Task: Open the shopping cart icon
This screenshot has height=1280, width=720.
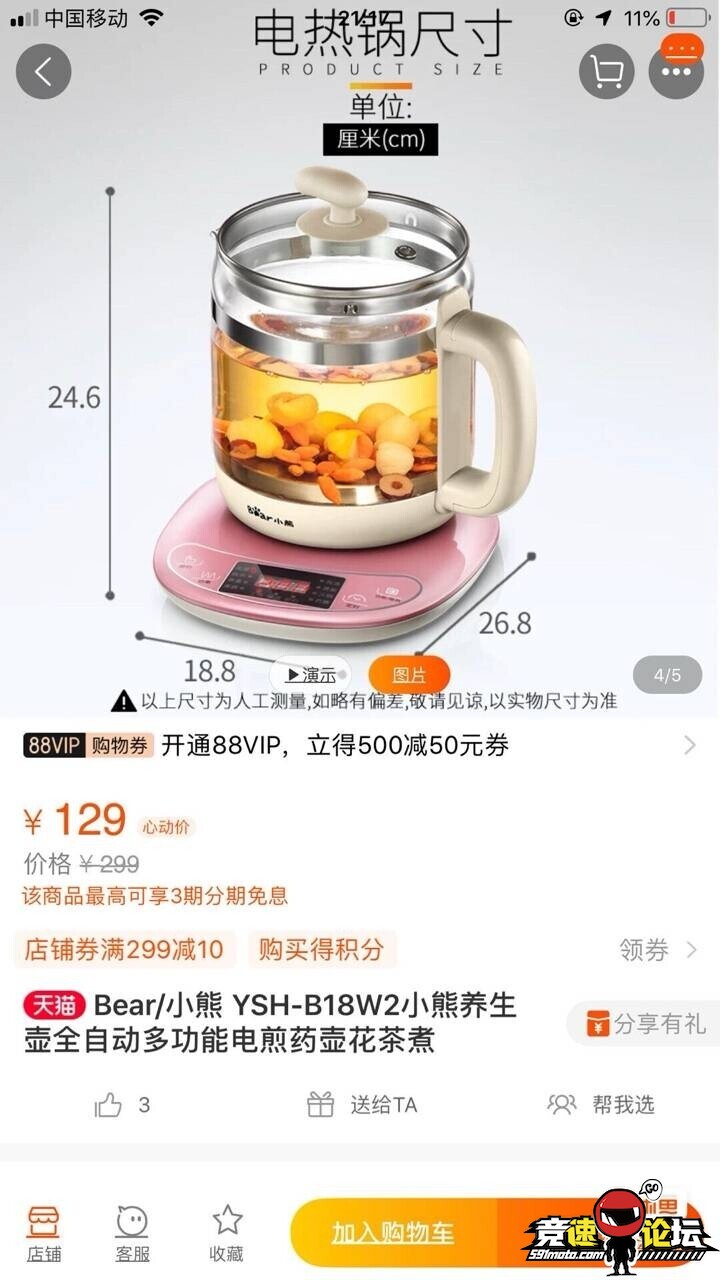Action: tap(607, 72)
